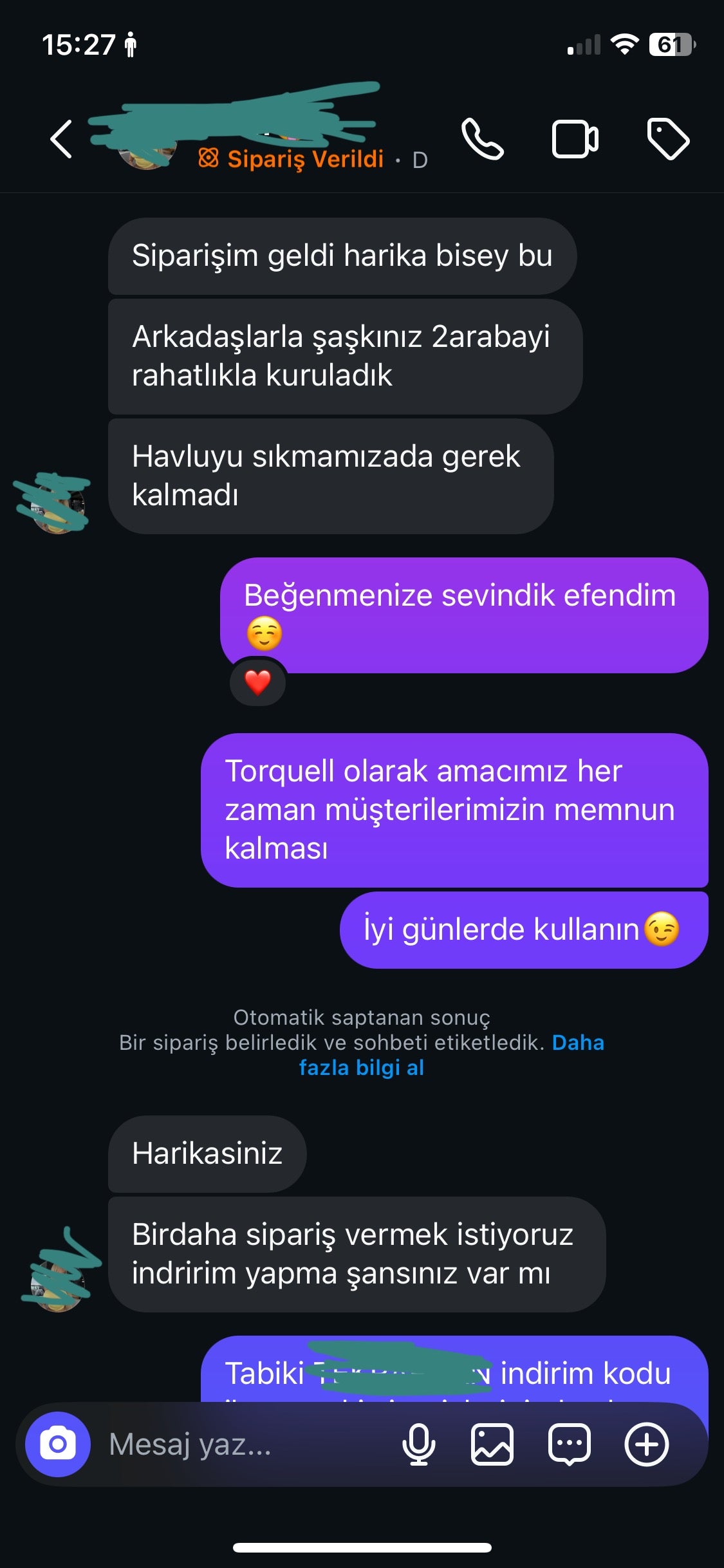Screen dimensions: 724x1568
Task: View the heart reaction on the message
Action: click(x=258, y=683)
